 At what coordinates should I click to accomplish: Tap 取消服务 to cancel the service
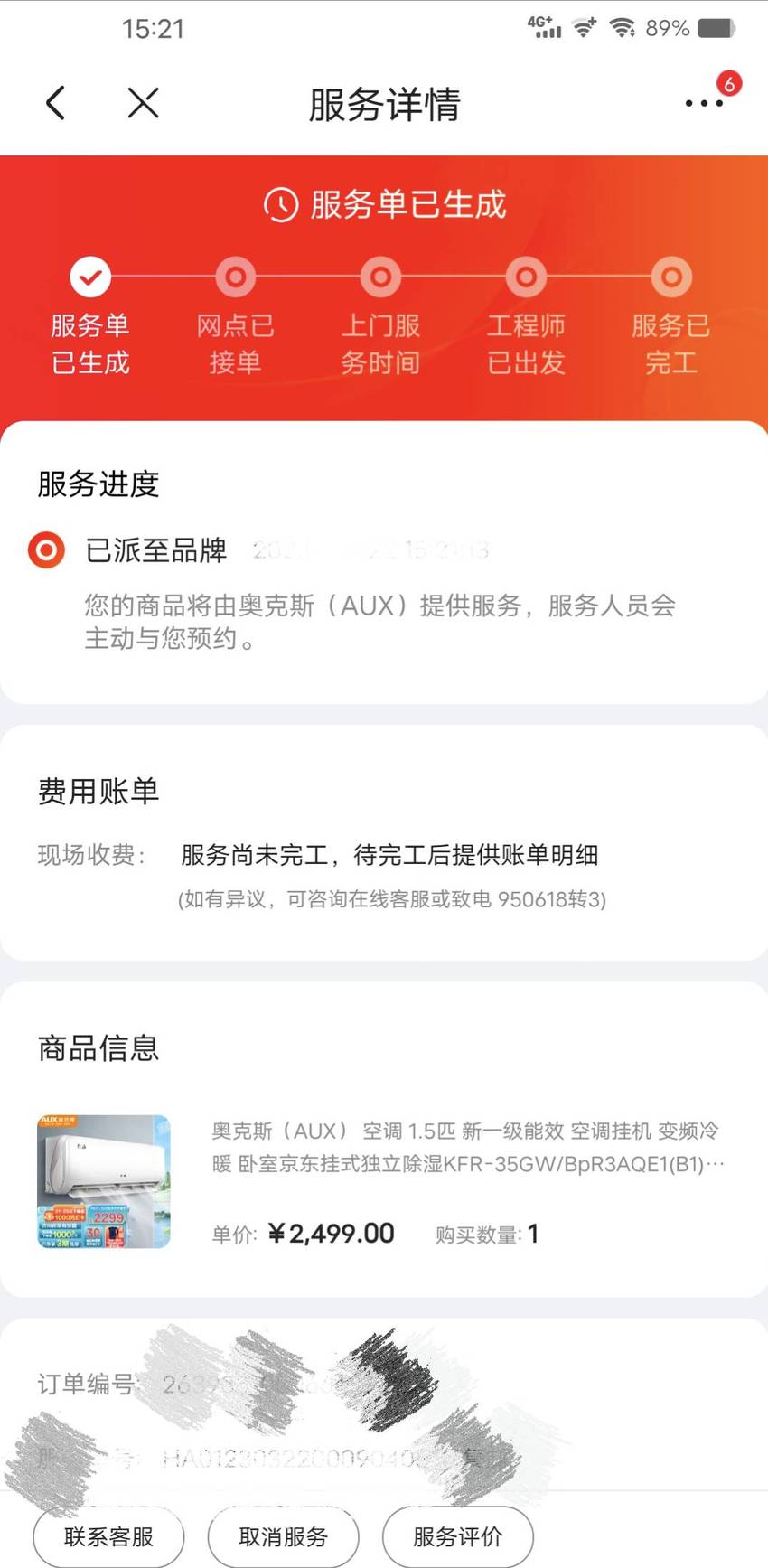point(283,1536)
